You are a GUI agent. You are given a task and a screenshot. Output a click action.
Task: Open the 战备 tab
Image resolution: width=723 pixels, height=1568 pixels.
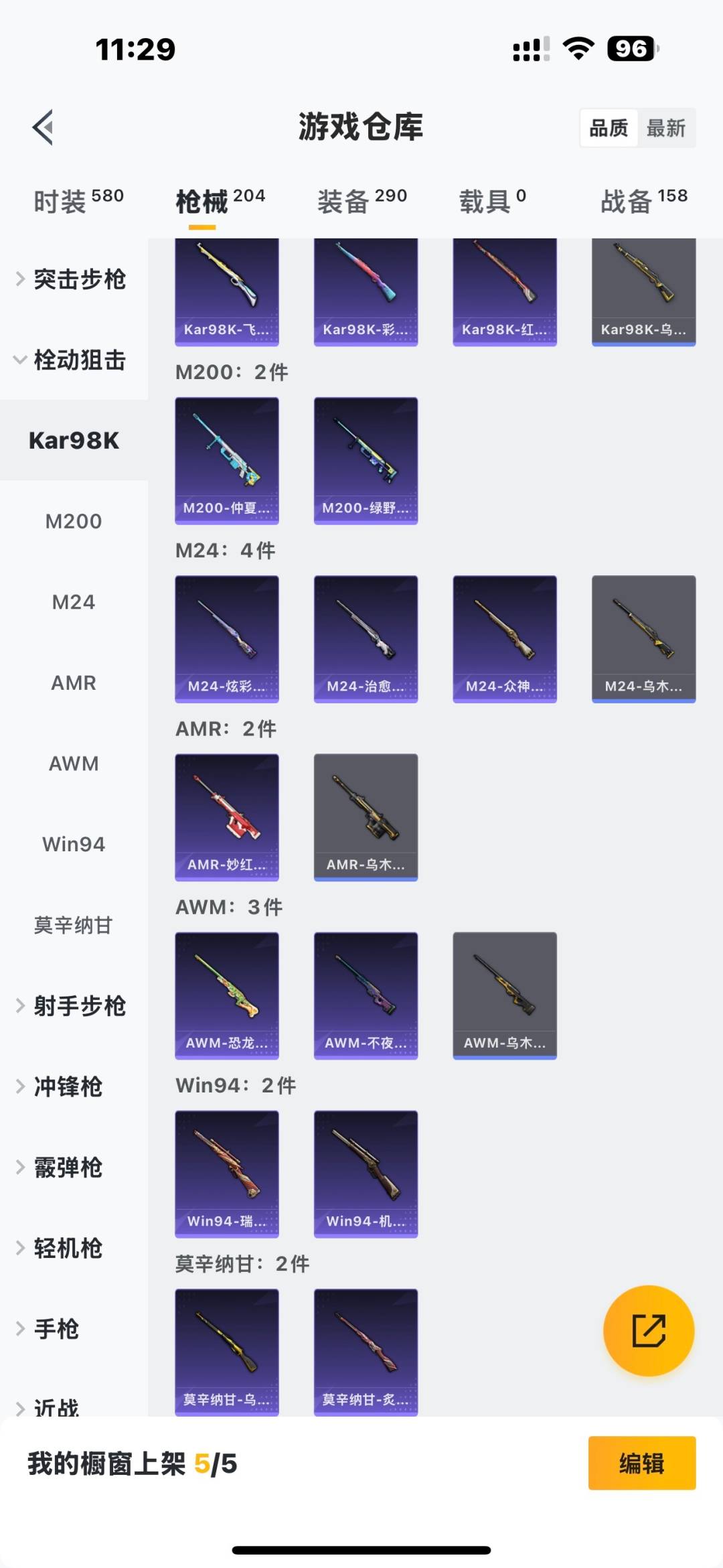pos(643,200)
